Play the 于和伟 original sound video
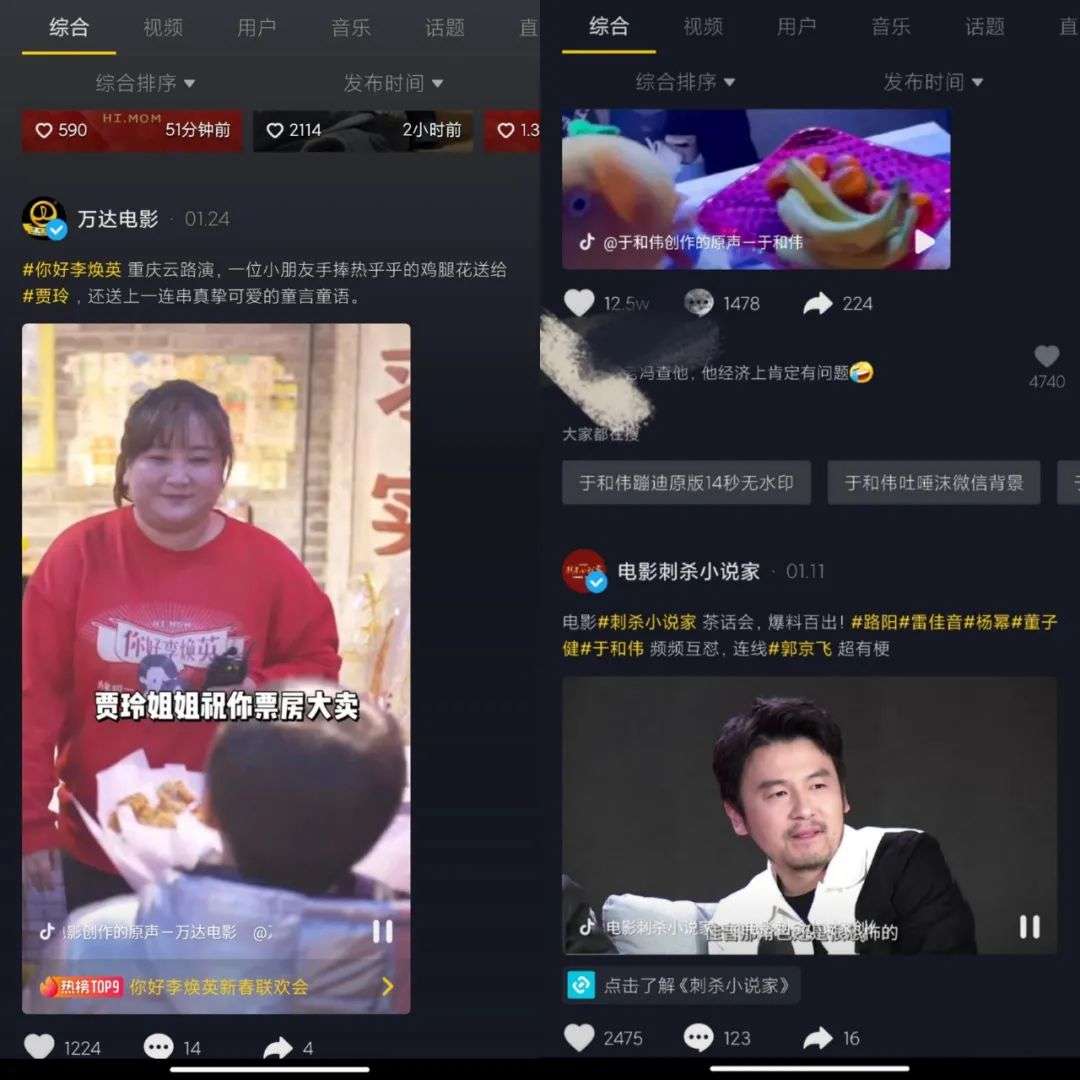Screen dimensions: 1080x1080 pos(925,242)
